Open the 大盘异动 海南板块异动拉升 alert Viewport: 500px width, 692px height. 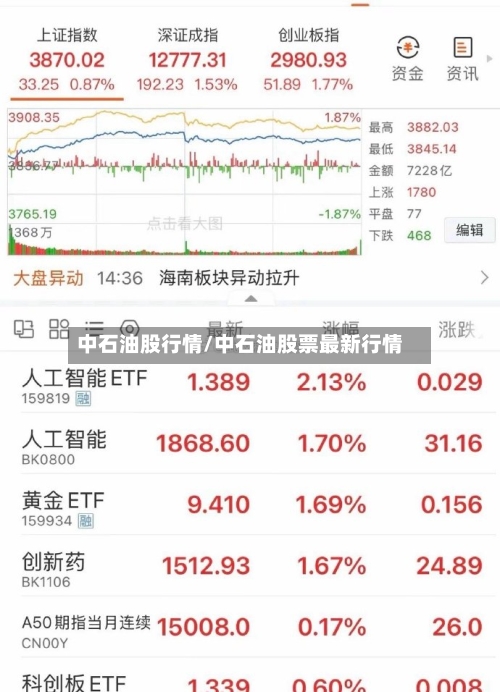[x=250, y=278]
